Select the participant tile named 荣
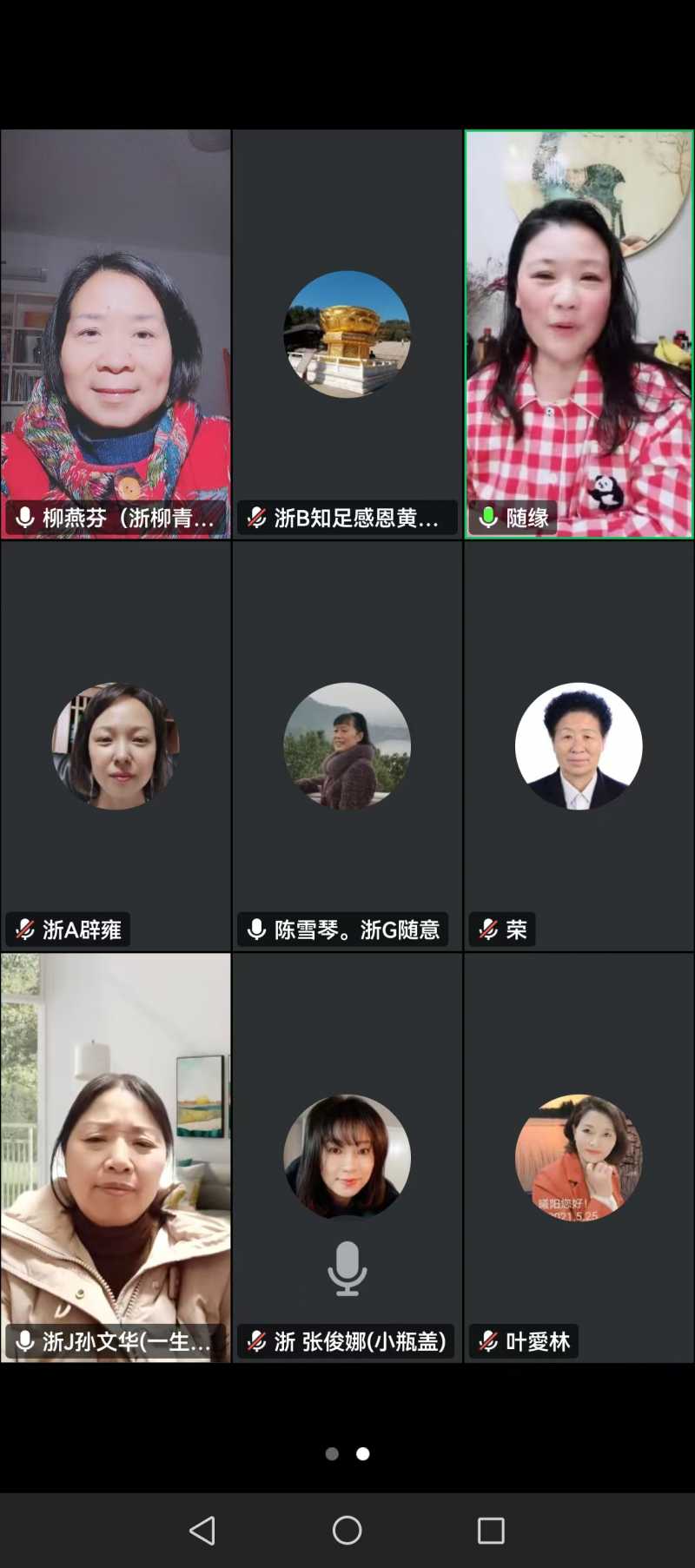 [x=579, y=746]
